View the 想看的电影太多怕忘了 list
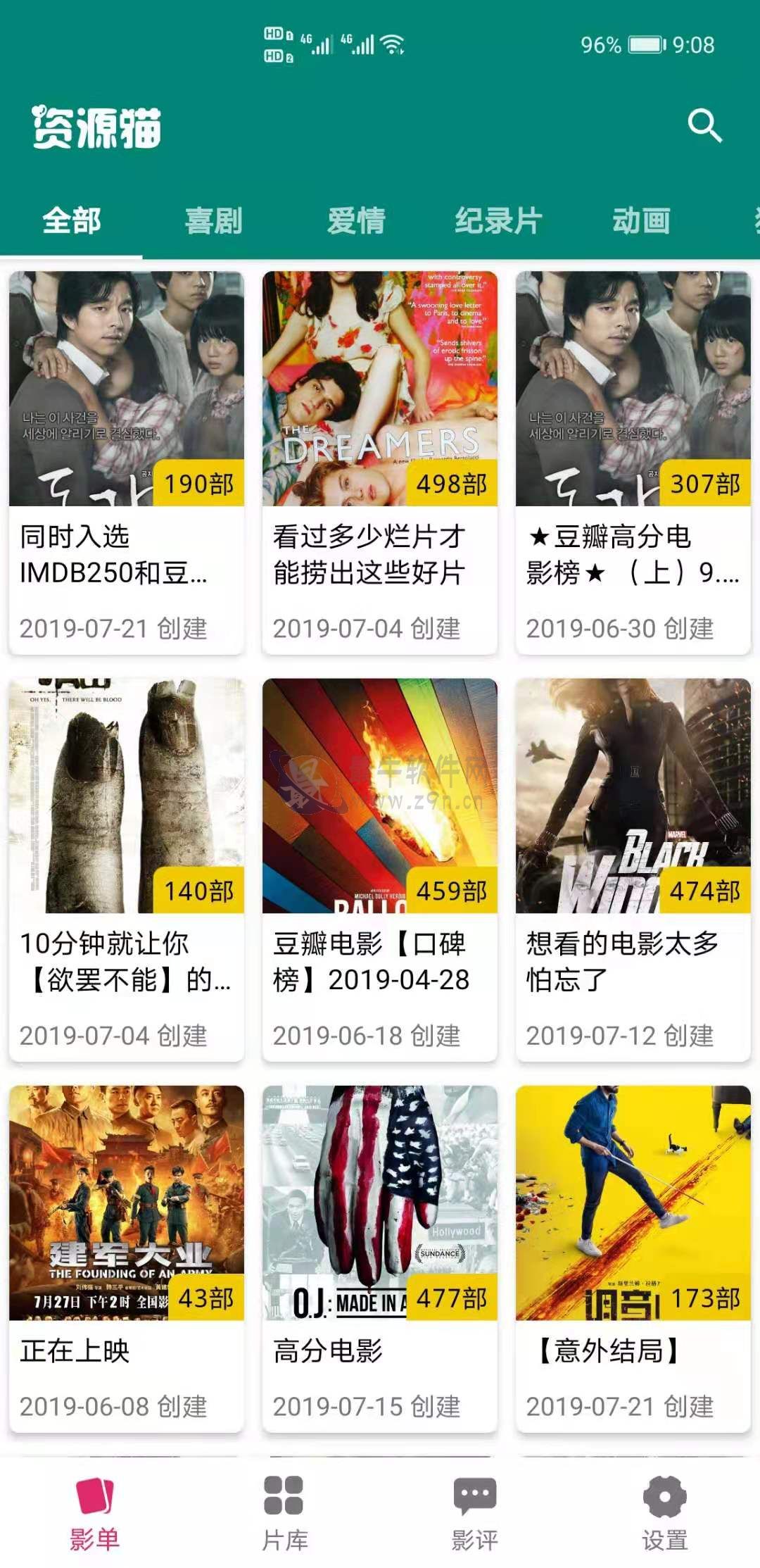Screen dimensions: 760x1568 633,870
